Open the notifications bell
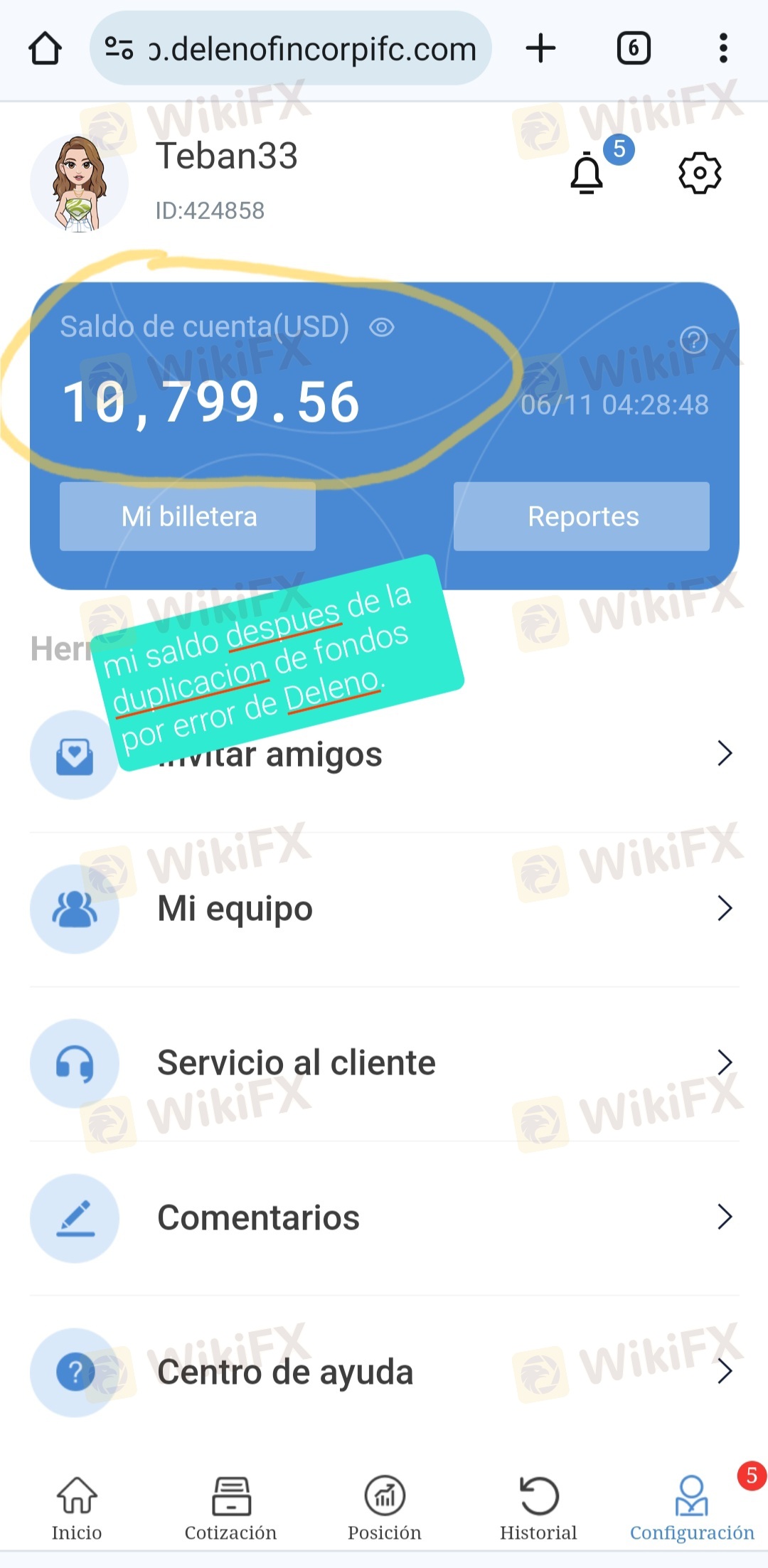Image resolution: width=768 pixels, height=1568 pixels. click(x=587, y=172)
